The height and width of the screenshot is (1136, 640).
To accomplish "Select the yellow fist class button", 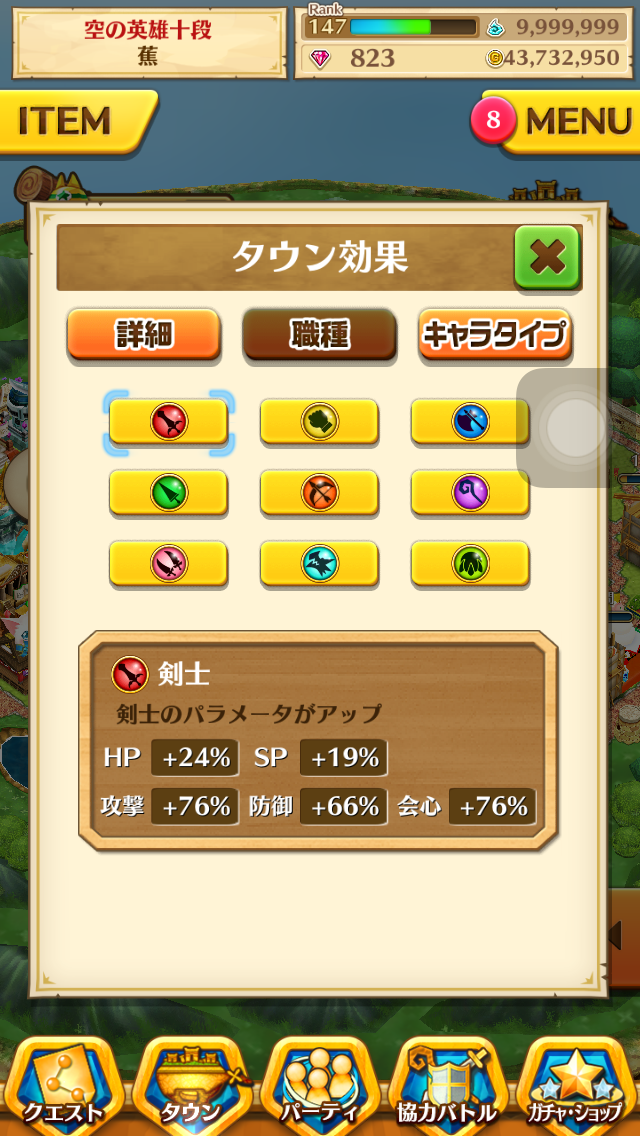I will pos(319,422).
